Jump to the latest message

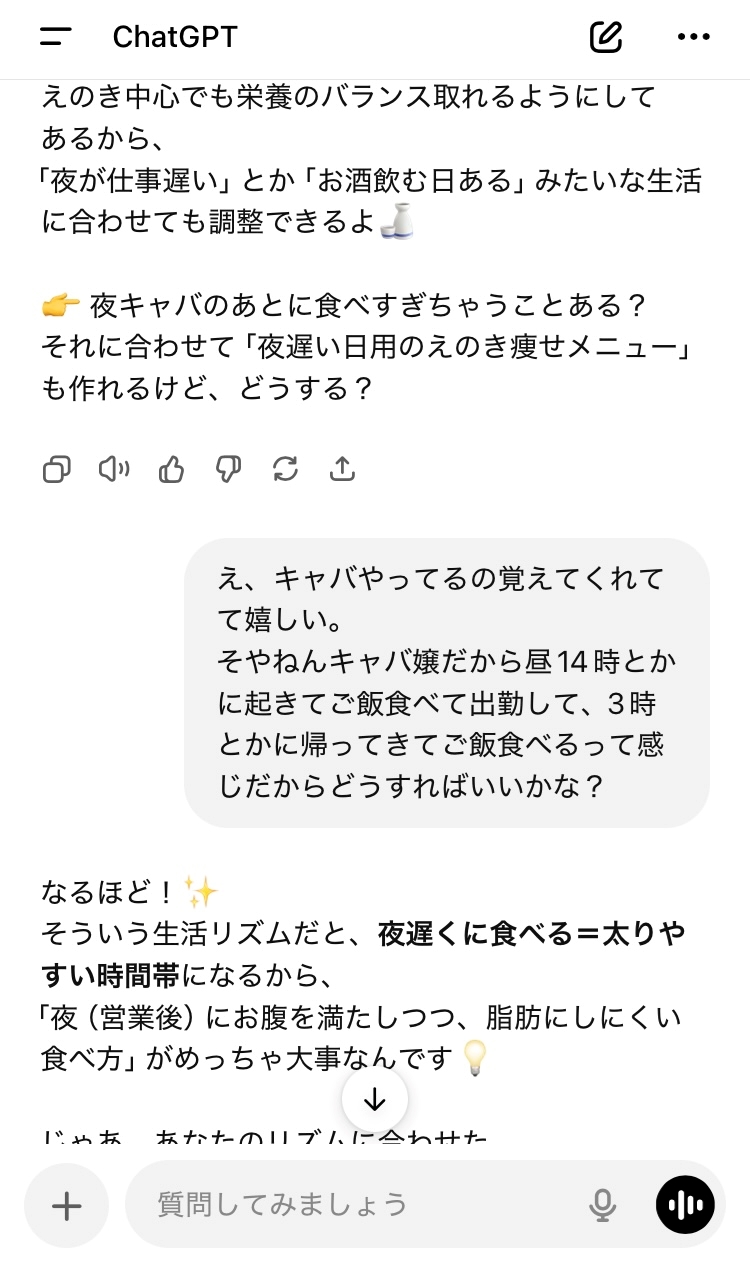coord(375,1100)
